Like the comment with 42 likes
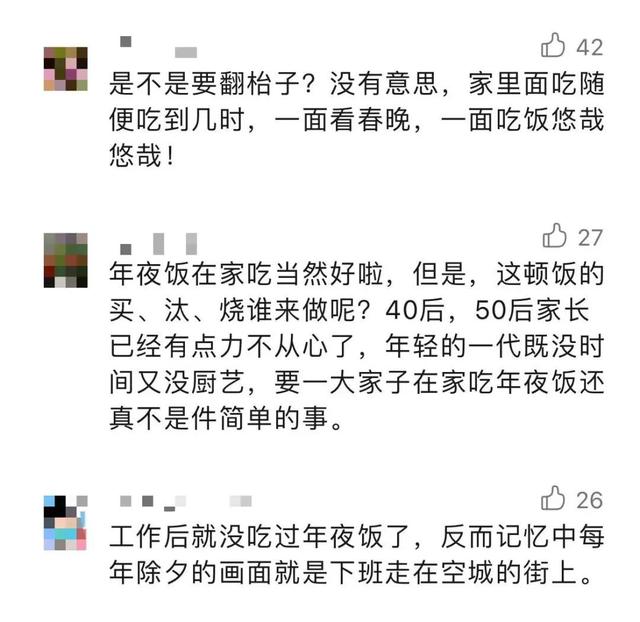The image size is (640, 622). click(553, 45)
